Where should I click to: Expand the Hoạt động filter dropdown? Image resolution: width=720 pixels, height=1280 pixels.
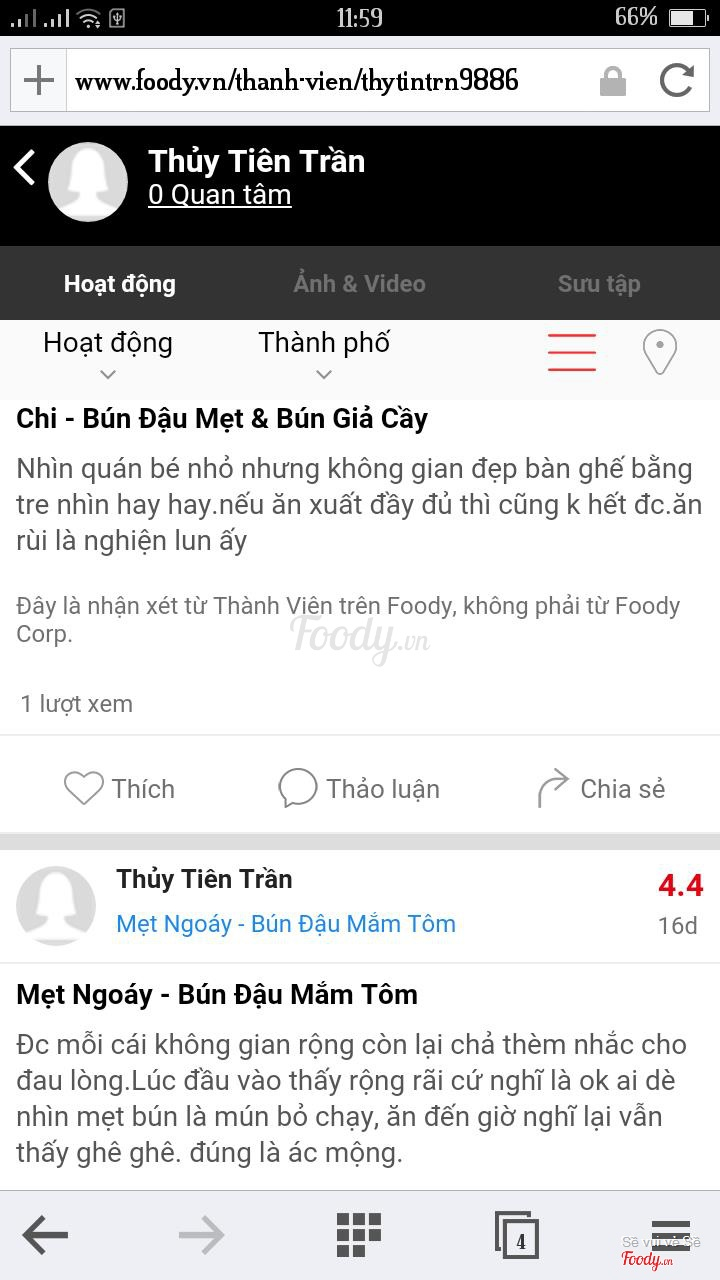pyautogui.click(x=108, y=355)
